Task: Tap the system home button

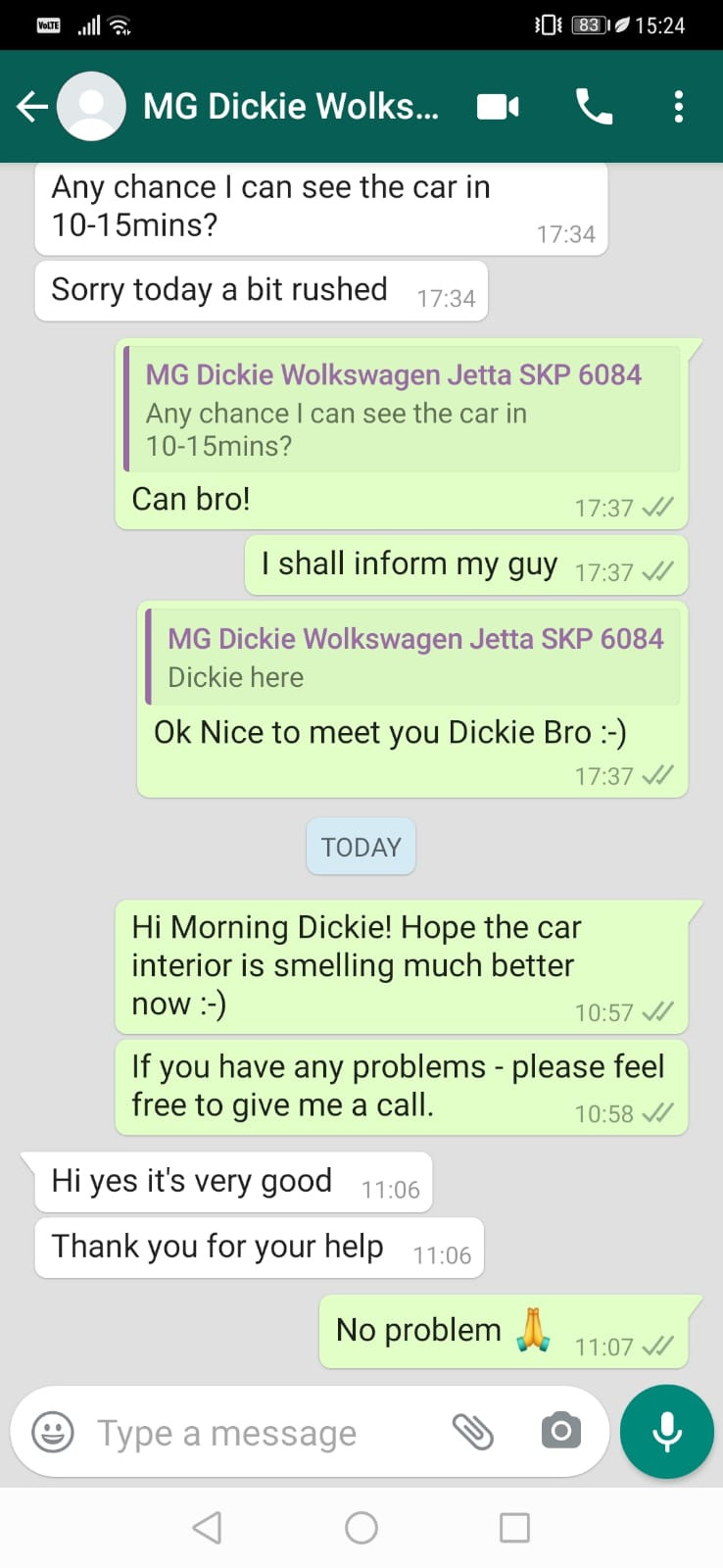Action: pyautogui.click(x=361, y=1527)
